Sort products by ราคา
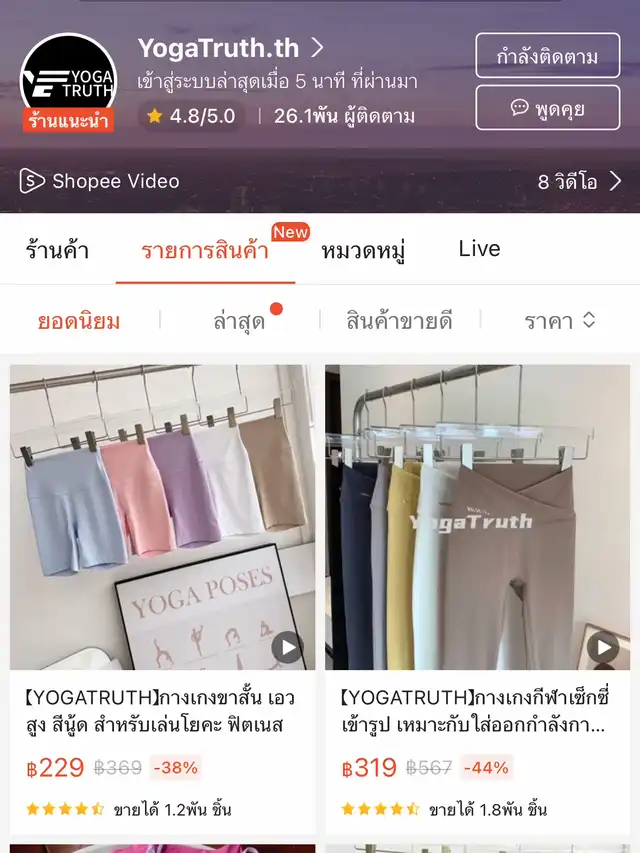This screenshot has height=853, width=640. [x=559, y=321]
